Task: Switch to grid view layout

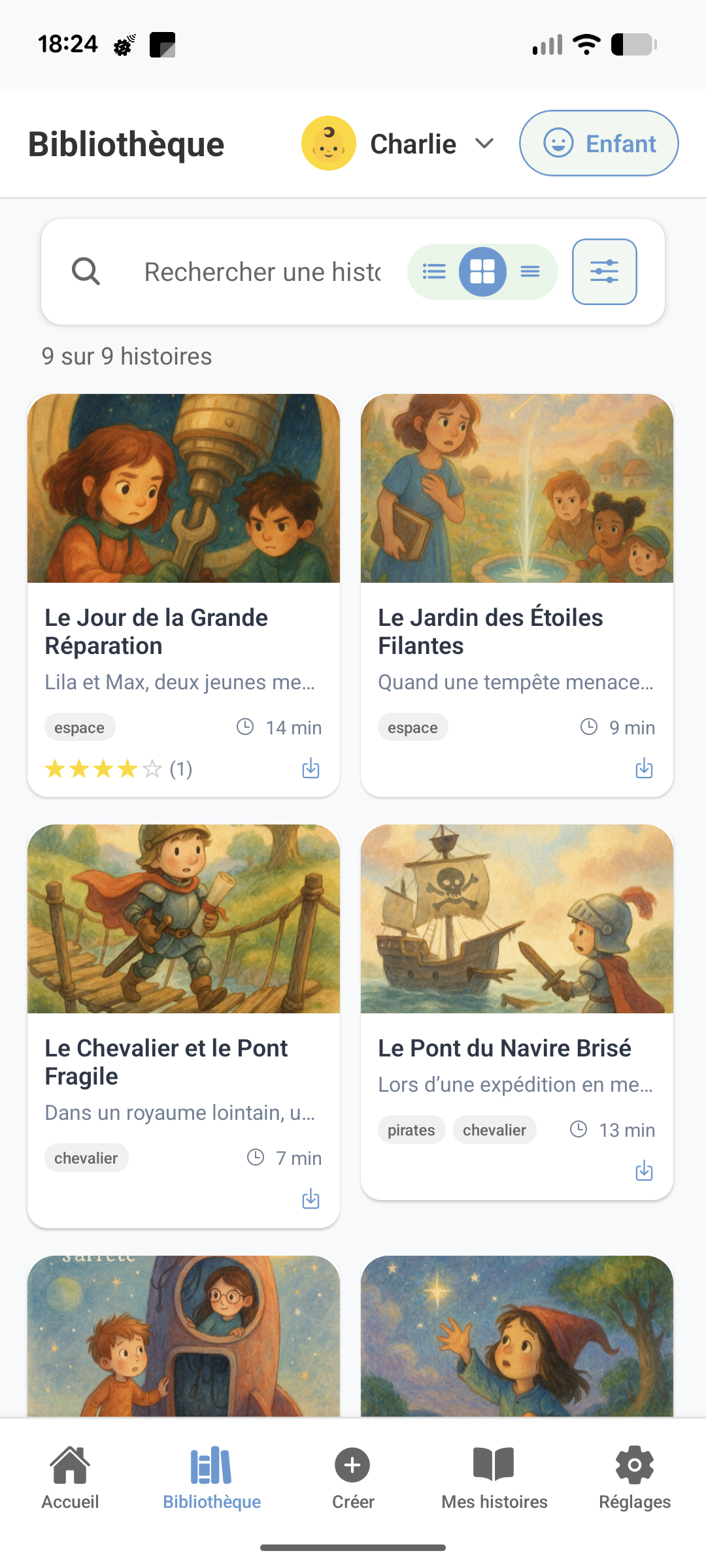Action: [x=482, y=271]
